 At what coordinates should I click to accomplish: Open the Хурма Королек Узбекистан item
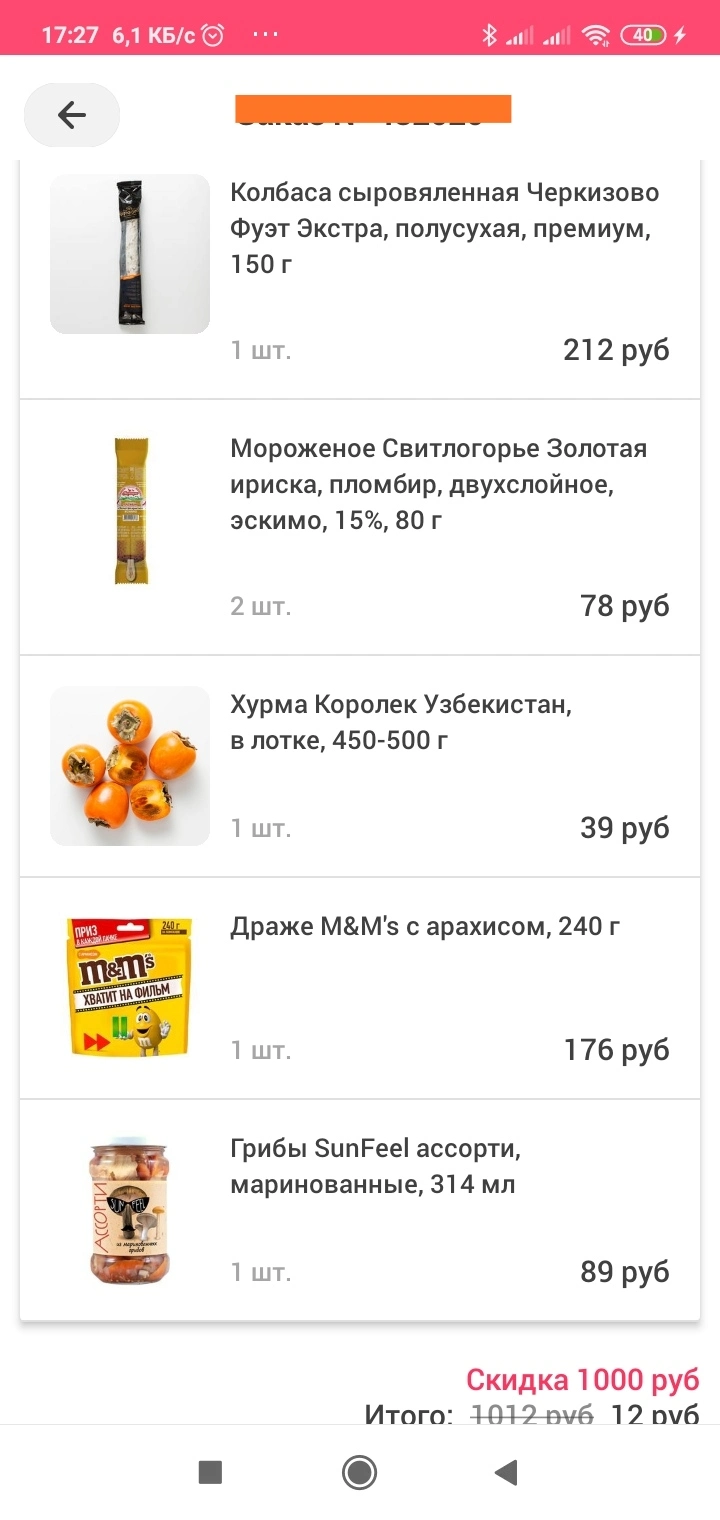tap(360, 767)
